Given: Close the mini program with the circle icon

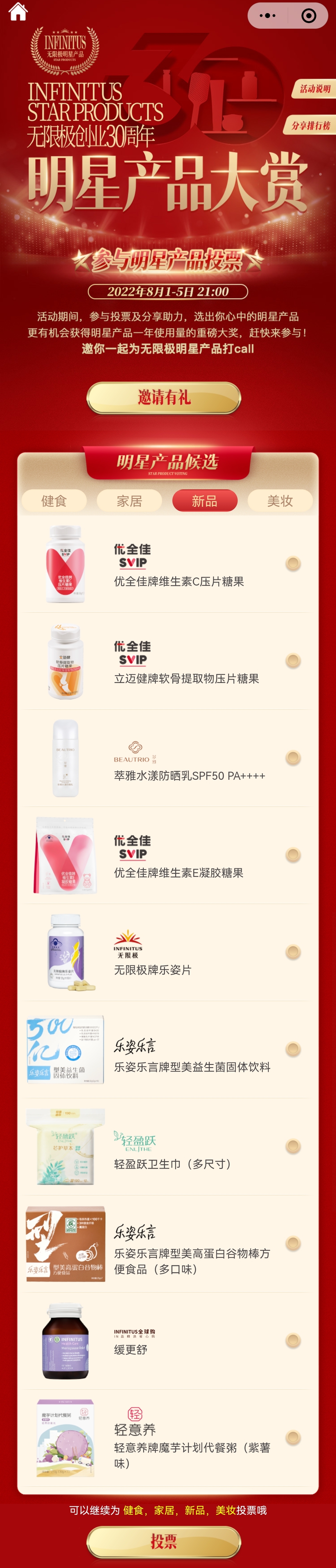Looking at the screenshot, I should point(309,16).
